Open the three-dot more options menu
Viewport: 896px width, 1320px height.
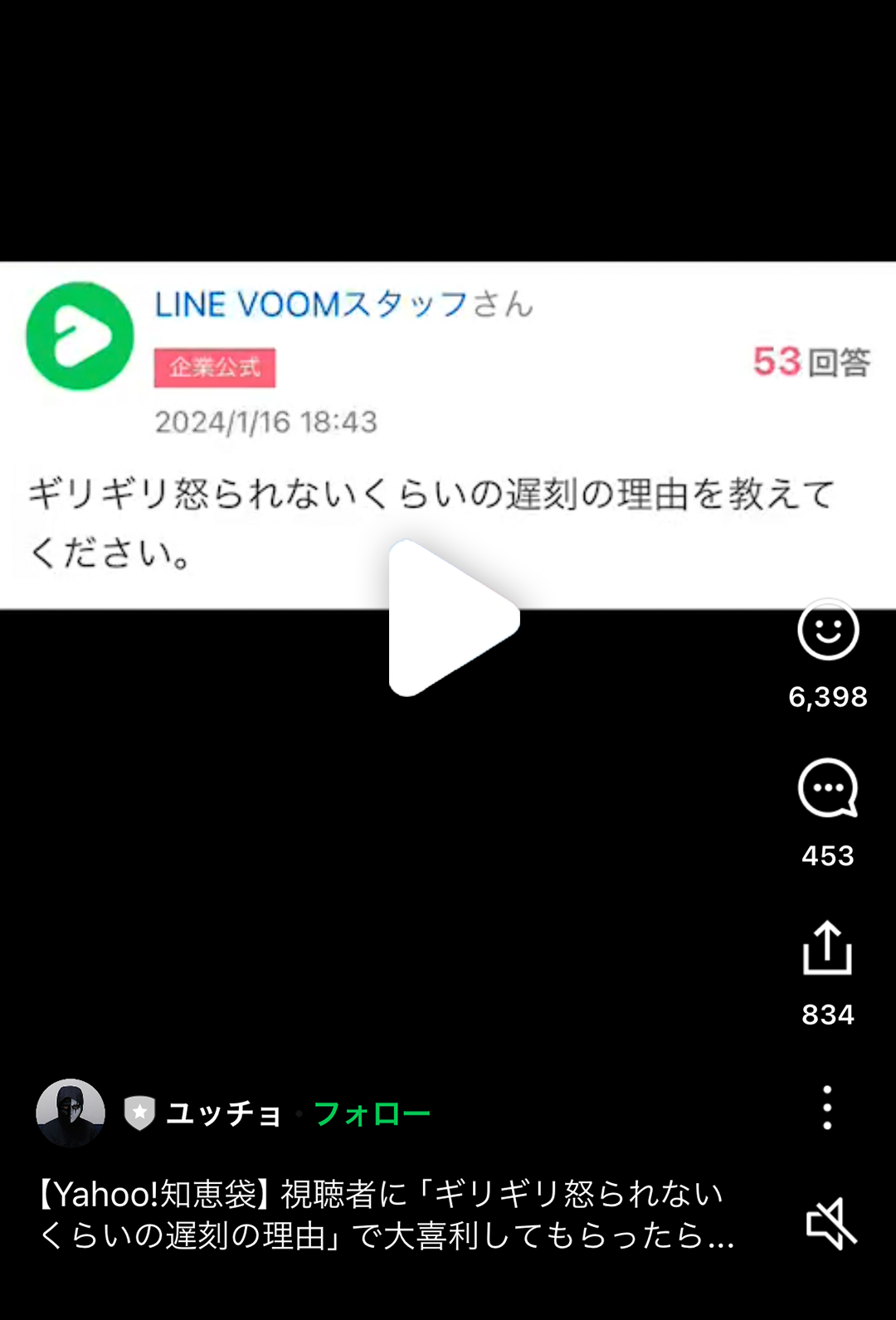(827, 1108)
